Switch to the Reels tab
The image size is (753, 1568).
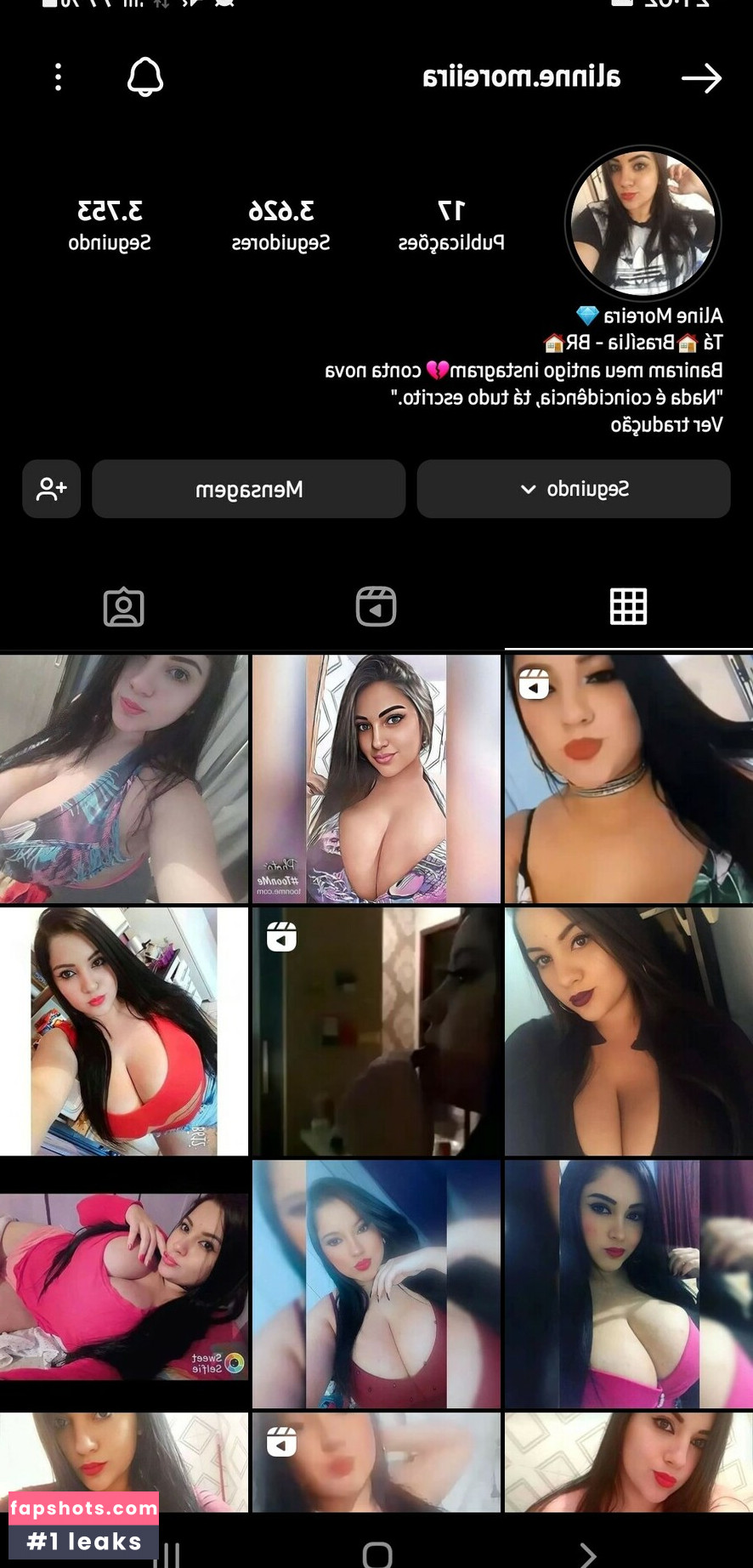[376, 607]
